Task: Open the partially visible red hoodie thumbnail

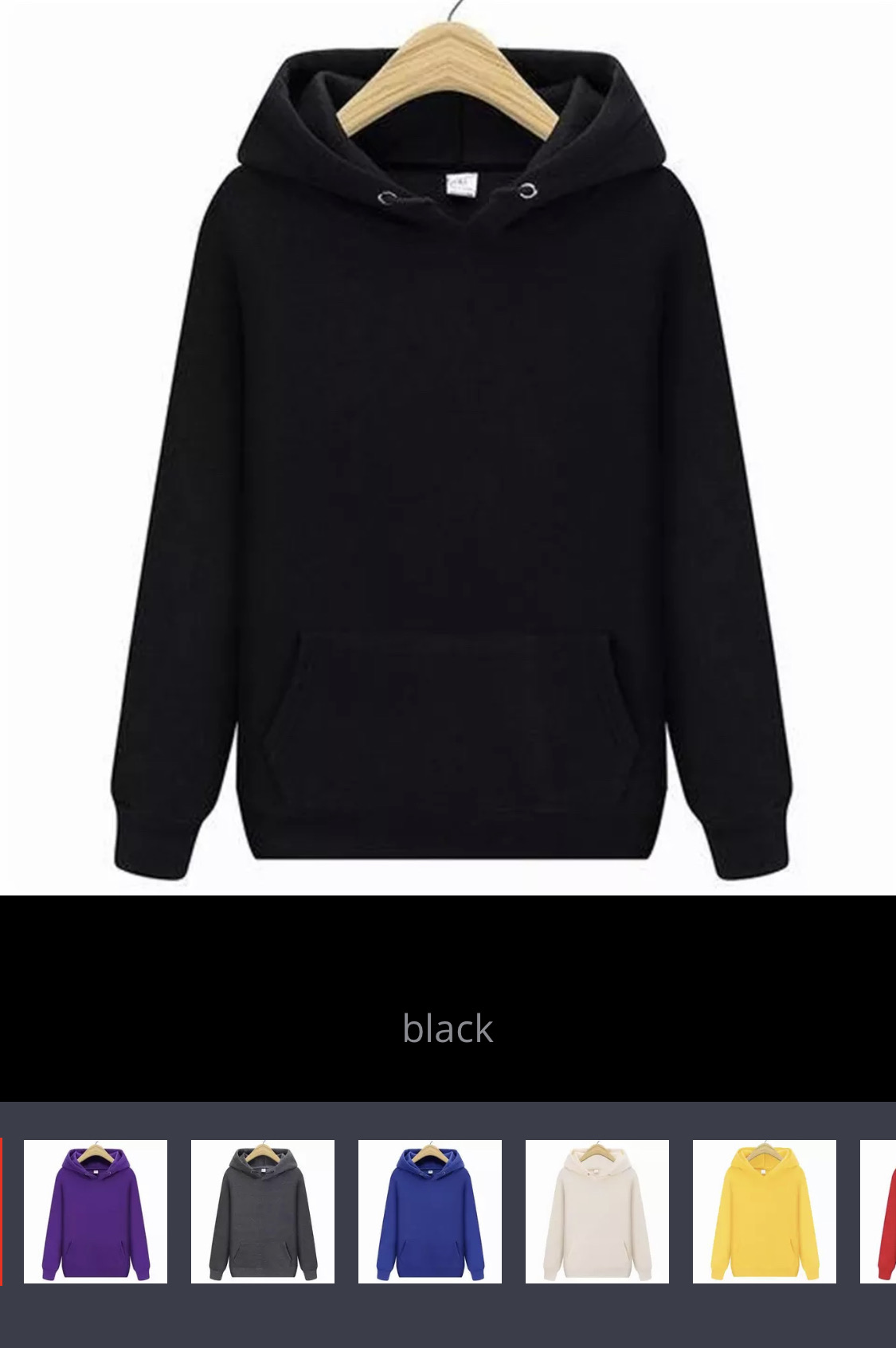Action: tap(879, 1211)
